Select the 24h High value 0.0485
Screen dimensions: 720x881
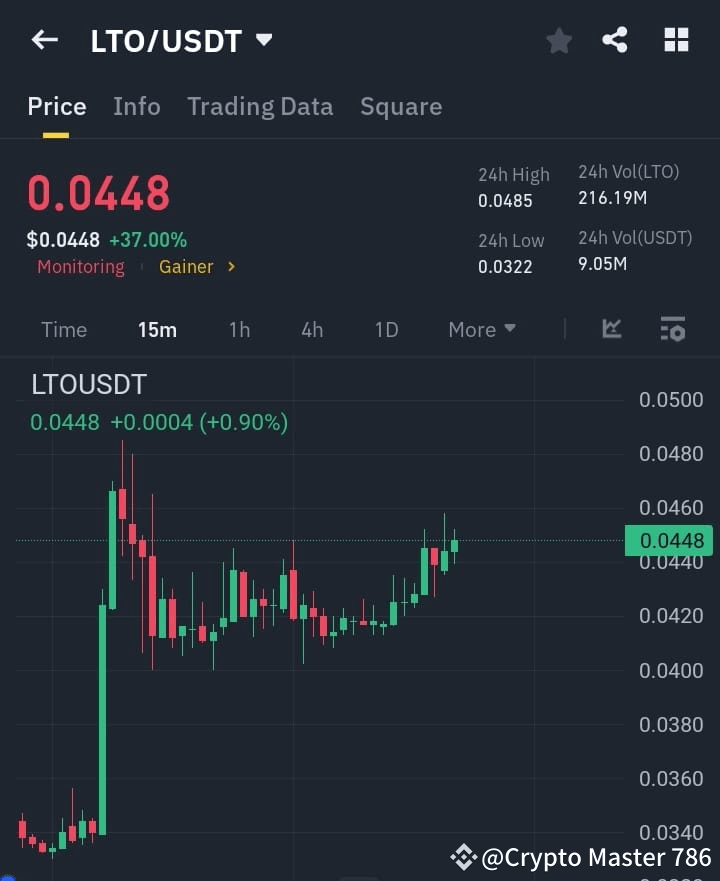point(506,201)
